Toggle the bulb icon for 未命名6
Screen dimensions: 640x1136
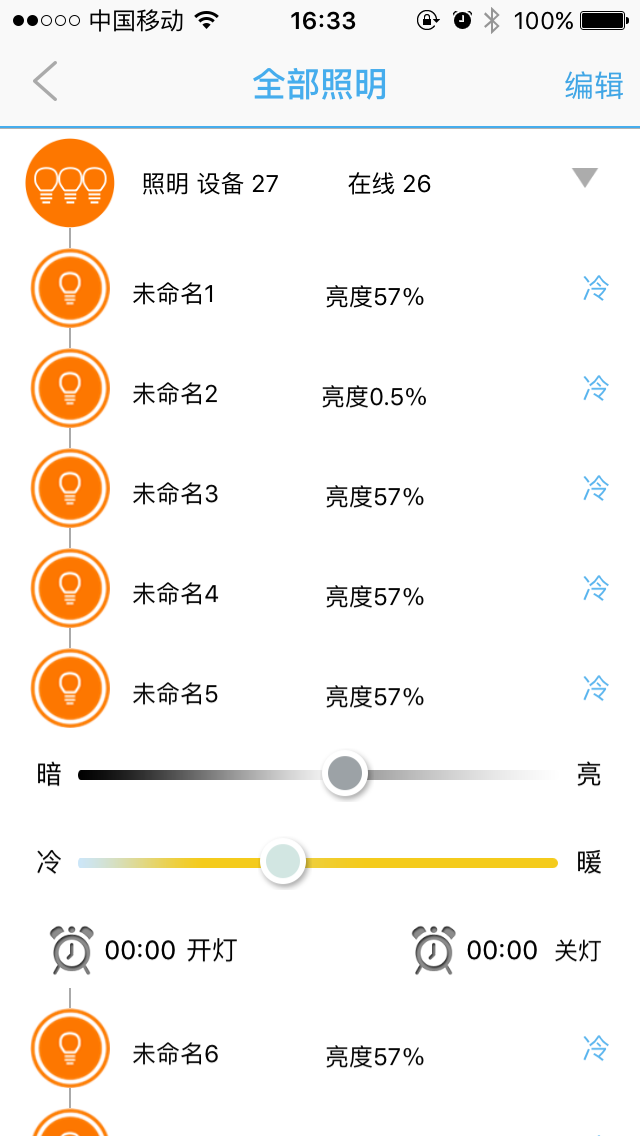tap(70, 1048)
